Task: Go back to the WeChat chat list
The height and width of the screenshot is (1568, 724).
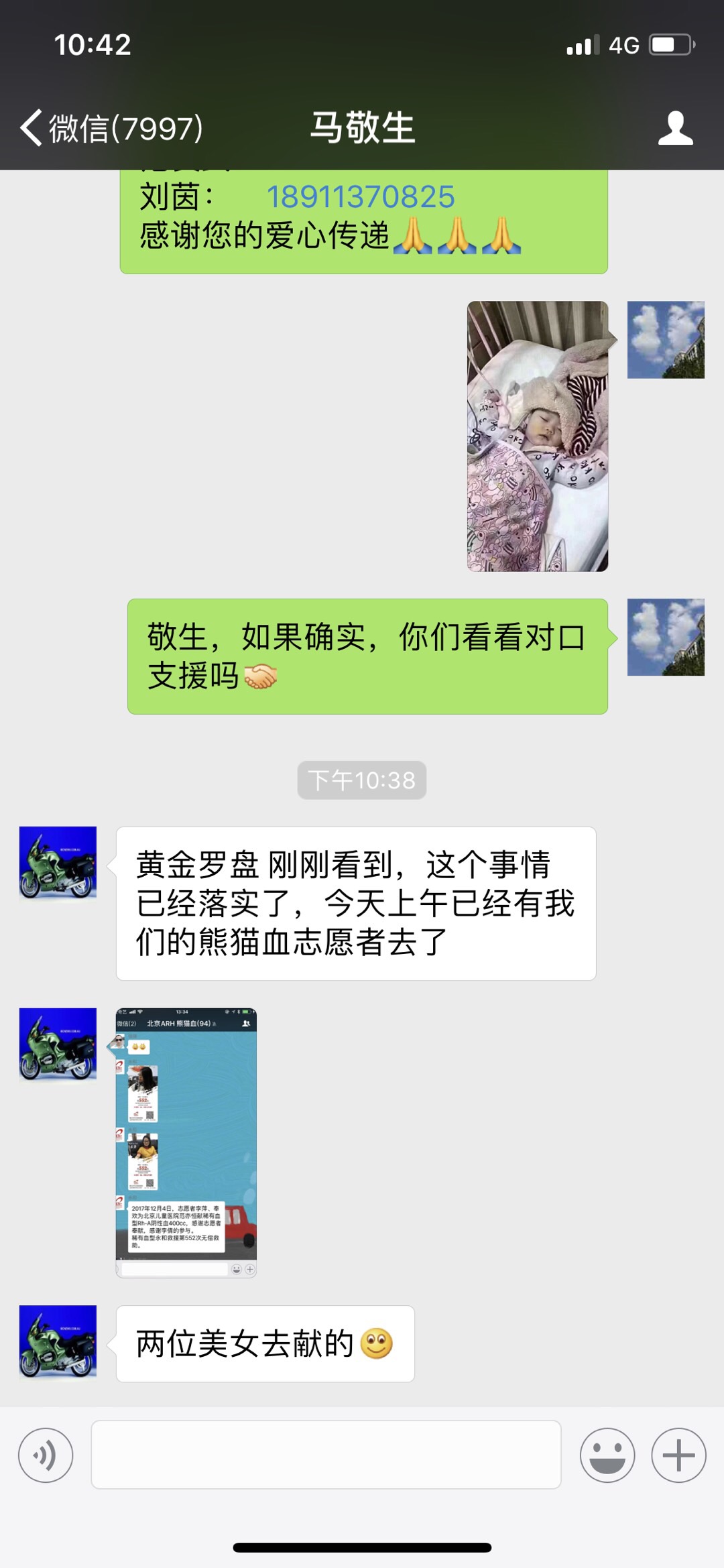Action: pos(111,127)
